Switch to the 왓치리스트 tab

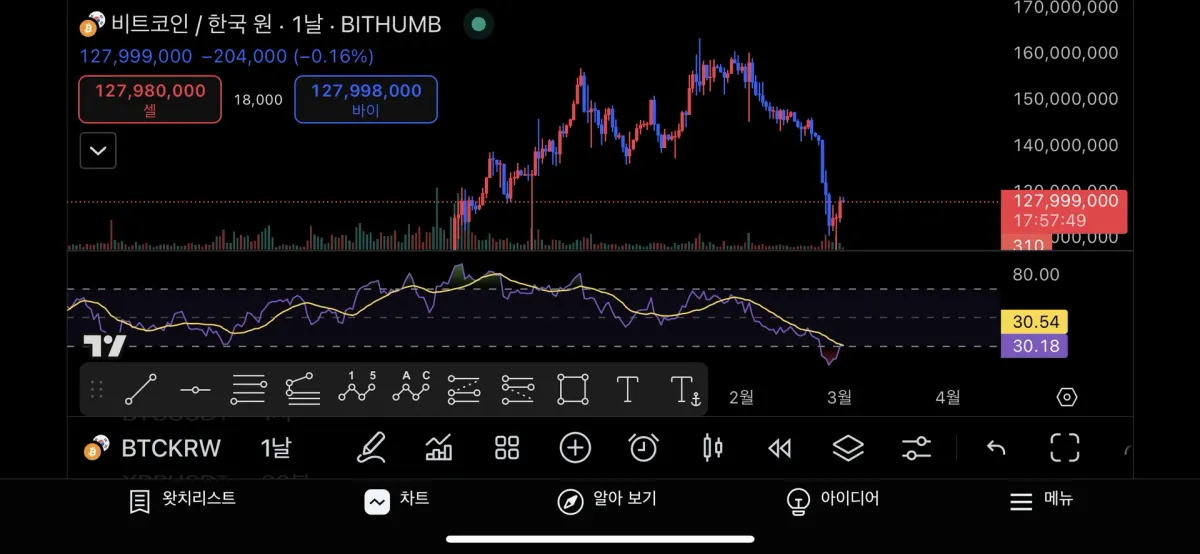click(183, 500)
